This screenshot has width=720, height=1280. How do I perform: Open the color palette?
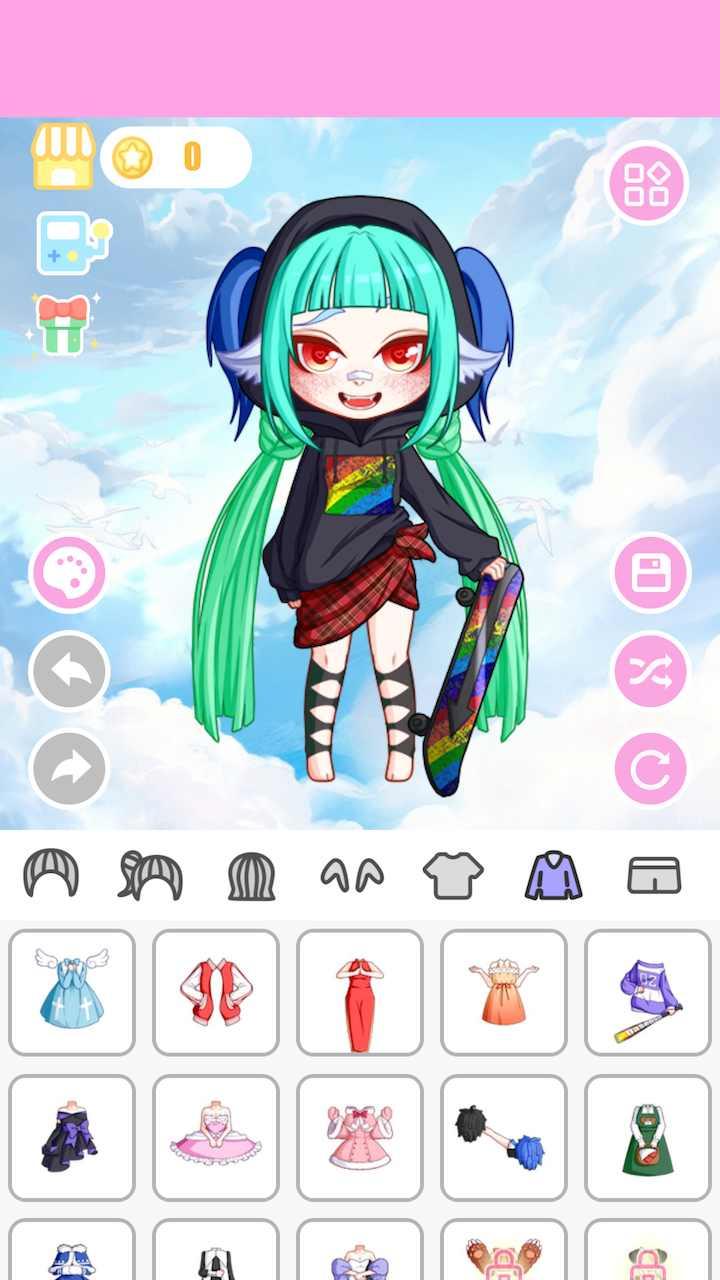point(69,574)
